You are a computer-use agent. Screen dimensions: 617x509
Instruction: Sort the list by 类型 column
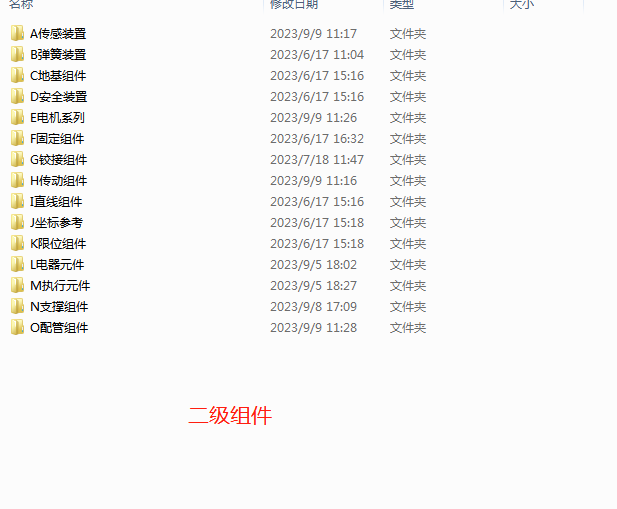402,5
